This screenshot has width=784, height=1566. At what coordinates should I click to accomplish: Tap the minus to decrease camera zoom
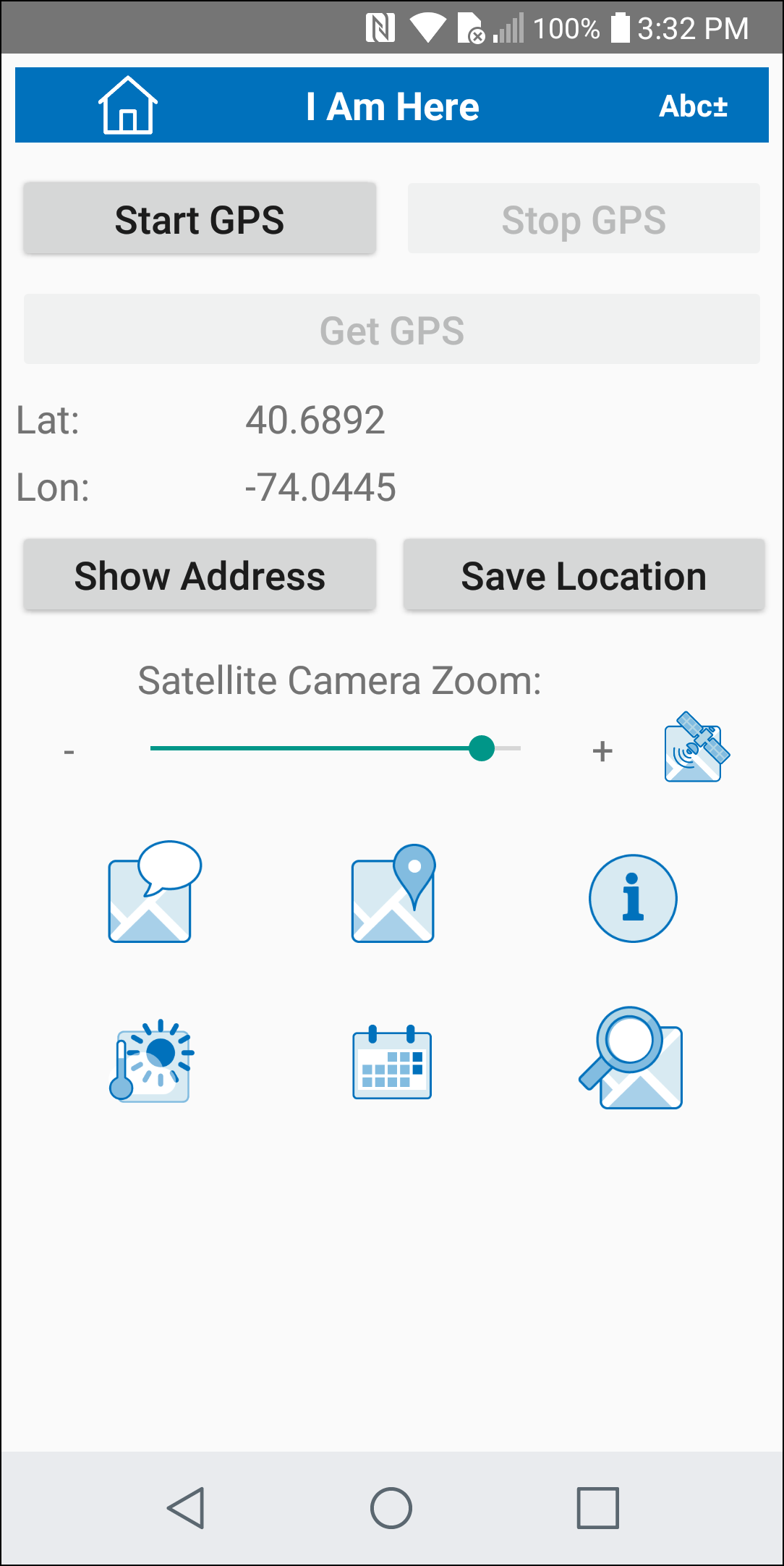(69, 749)
